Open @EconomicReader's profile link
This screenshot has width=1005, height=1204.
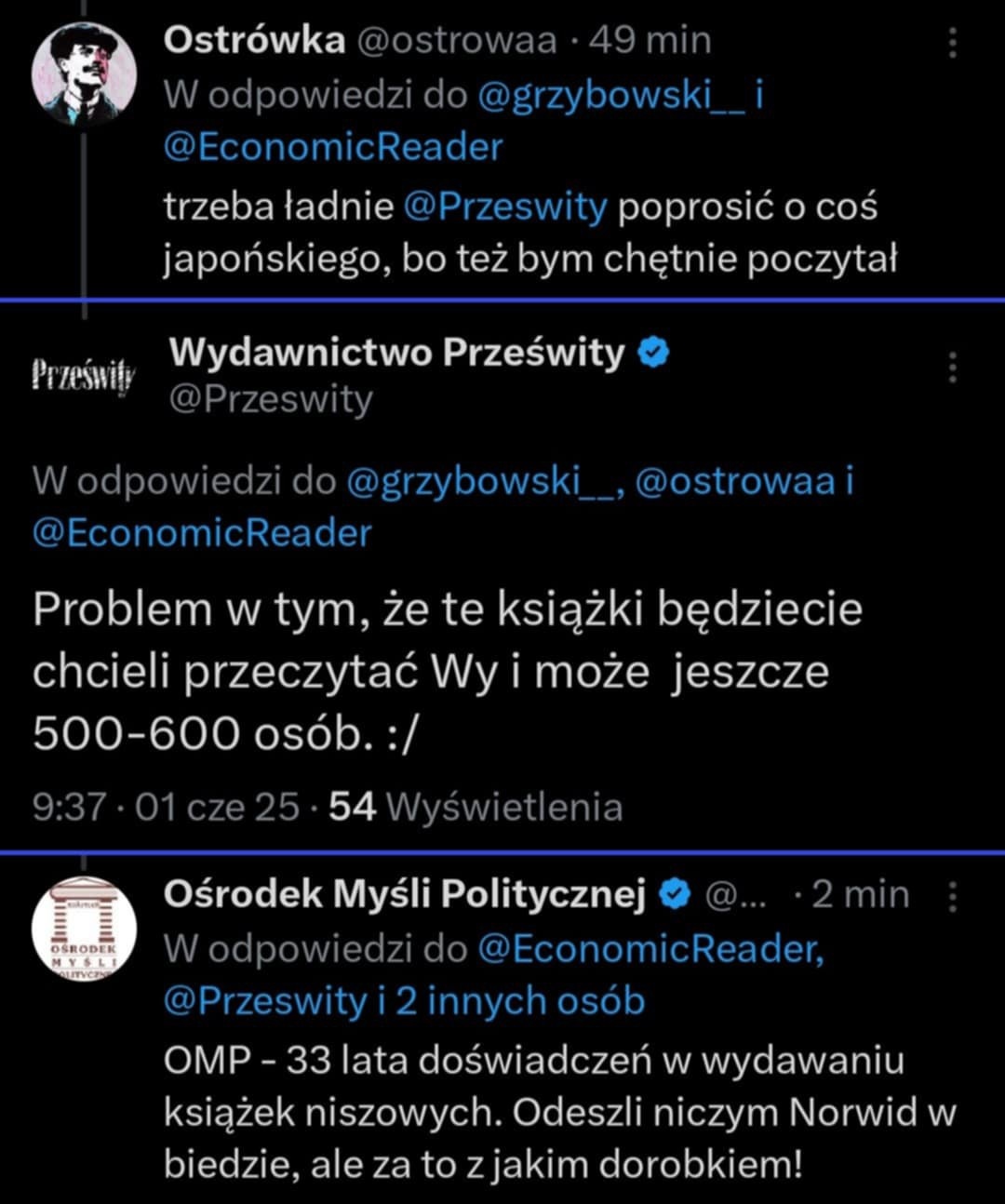(x=200, y=533)
